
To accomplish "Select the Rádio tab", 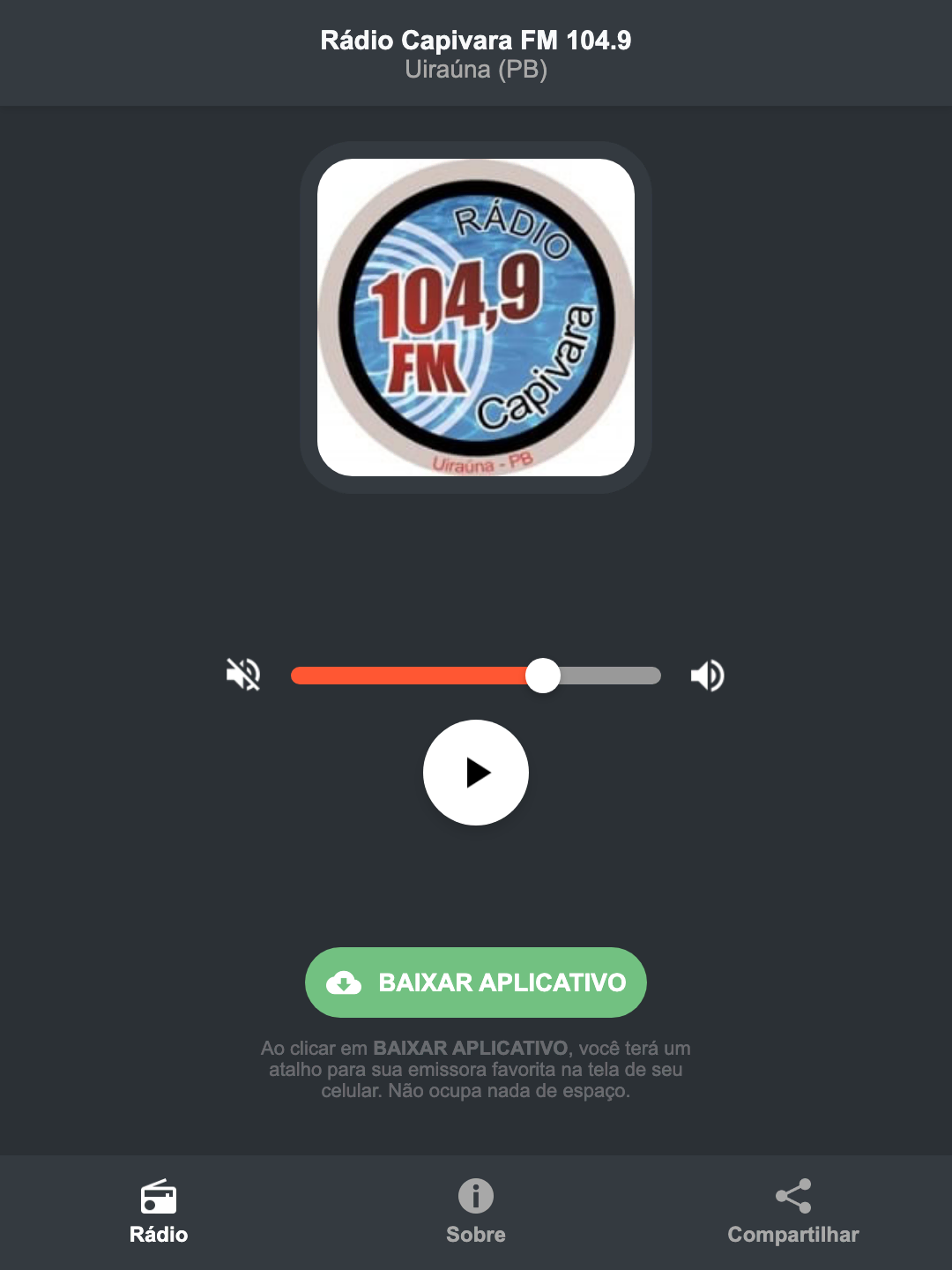I will tap(159, 1213).
